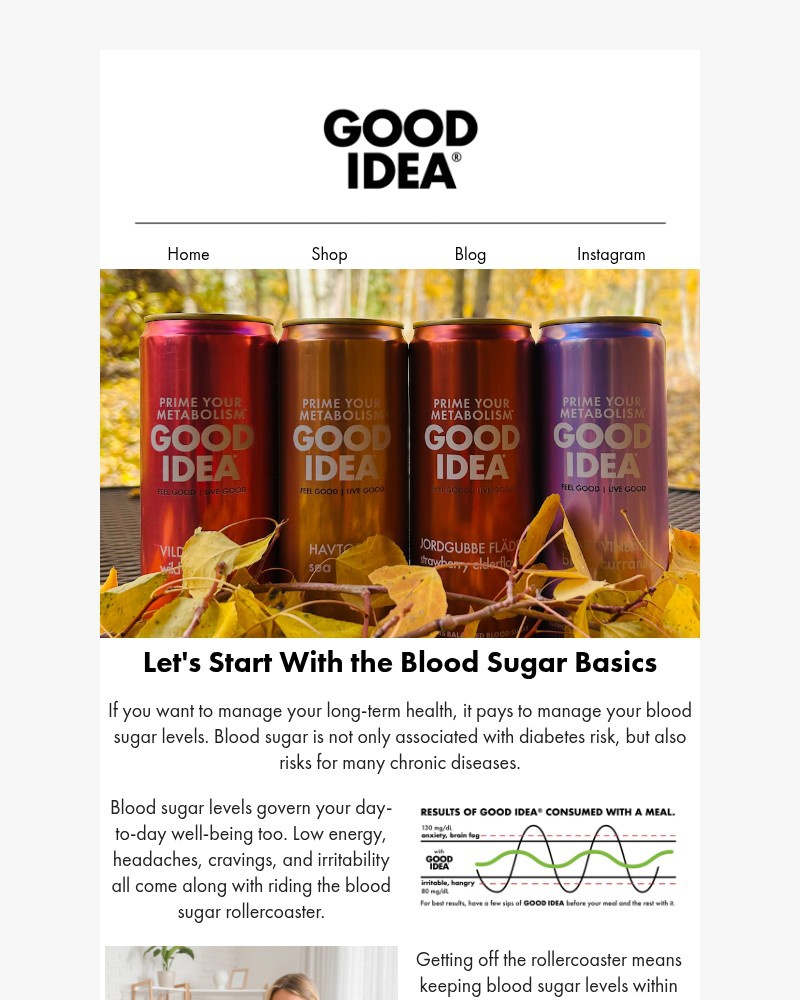
Task: Select the strawberry elderflower can
Action: [x=472, y=450]
